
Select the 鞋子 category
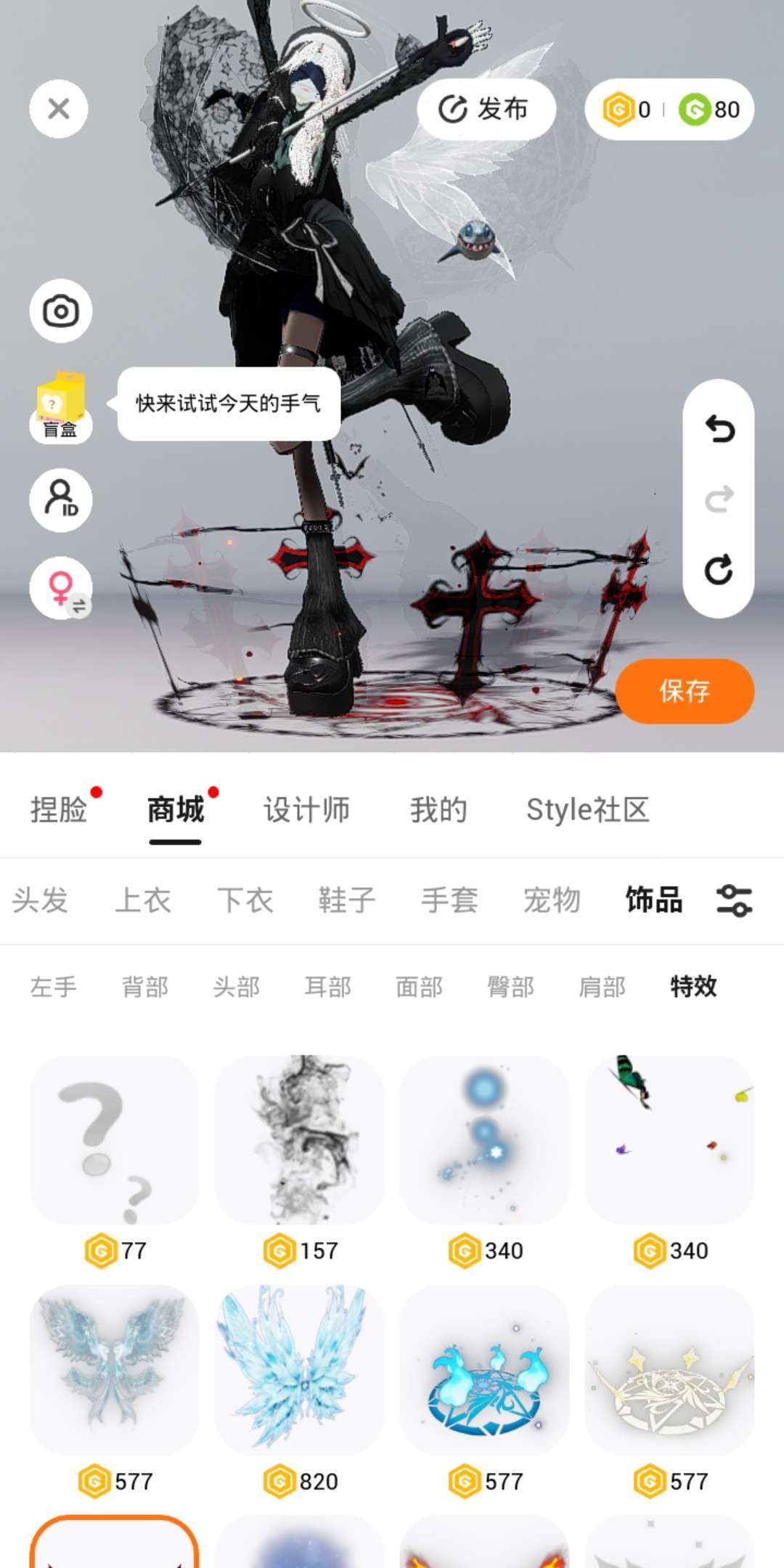[347, 901]
